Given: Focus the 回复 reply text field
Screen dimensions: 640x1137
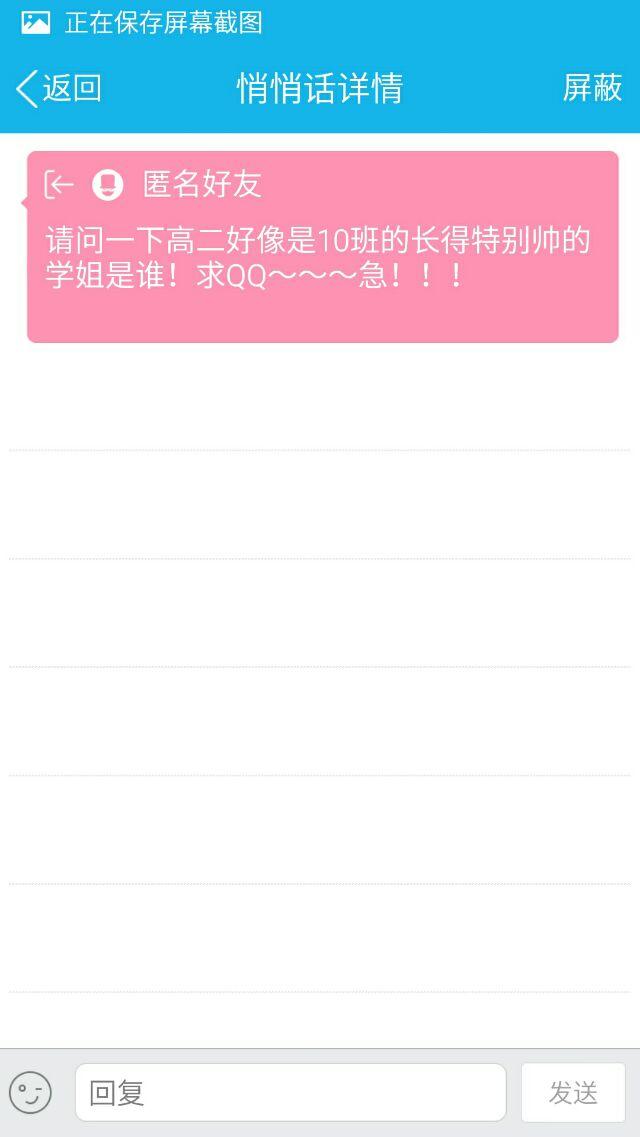Looking at the screenshot, I should point(290,1092).
